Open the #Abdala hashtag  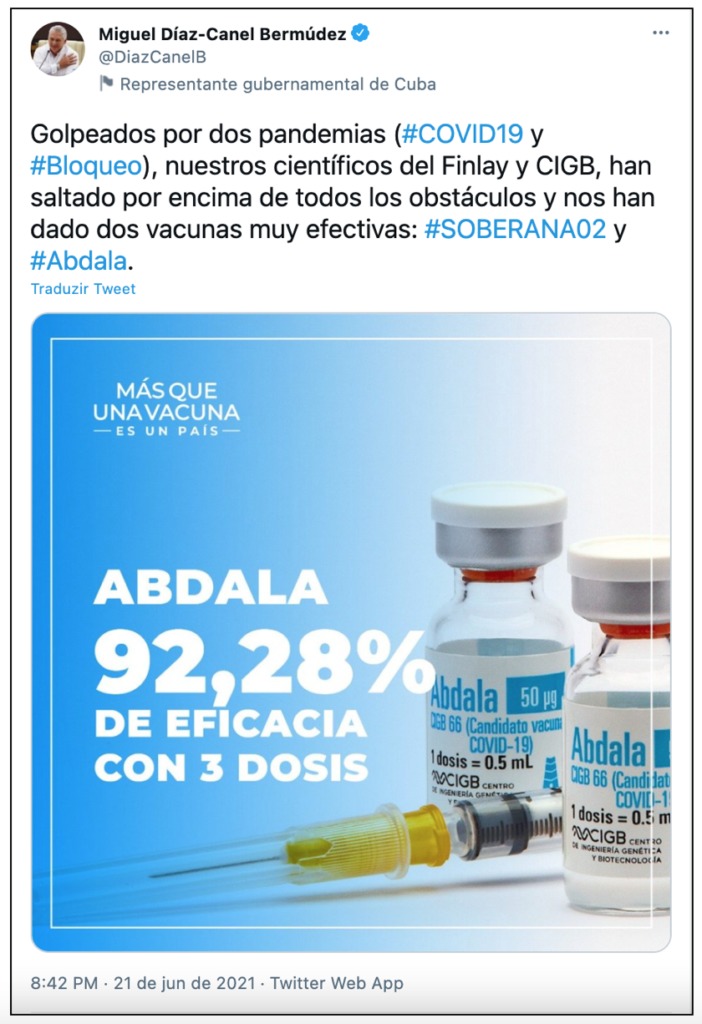79,259
